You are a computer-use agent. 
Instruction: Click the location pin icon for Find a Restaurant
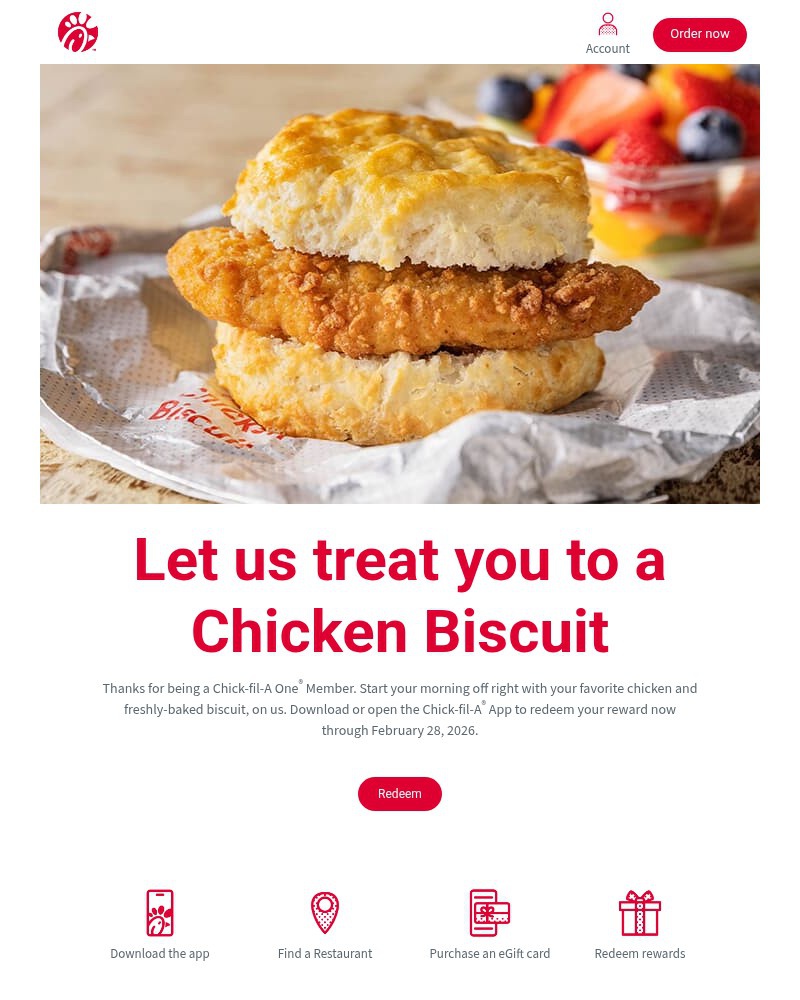[x=325, y=913]
